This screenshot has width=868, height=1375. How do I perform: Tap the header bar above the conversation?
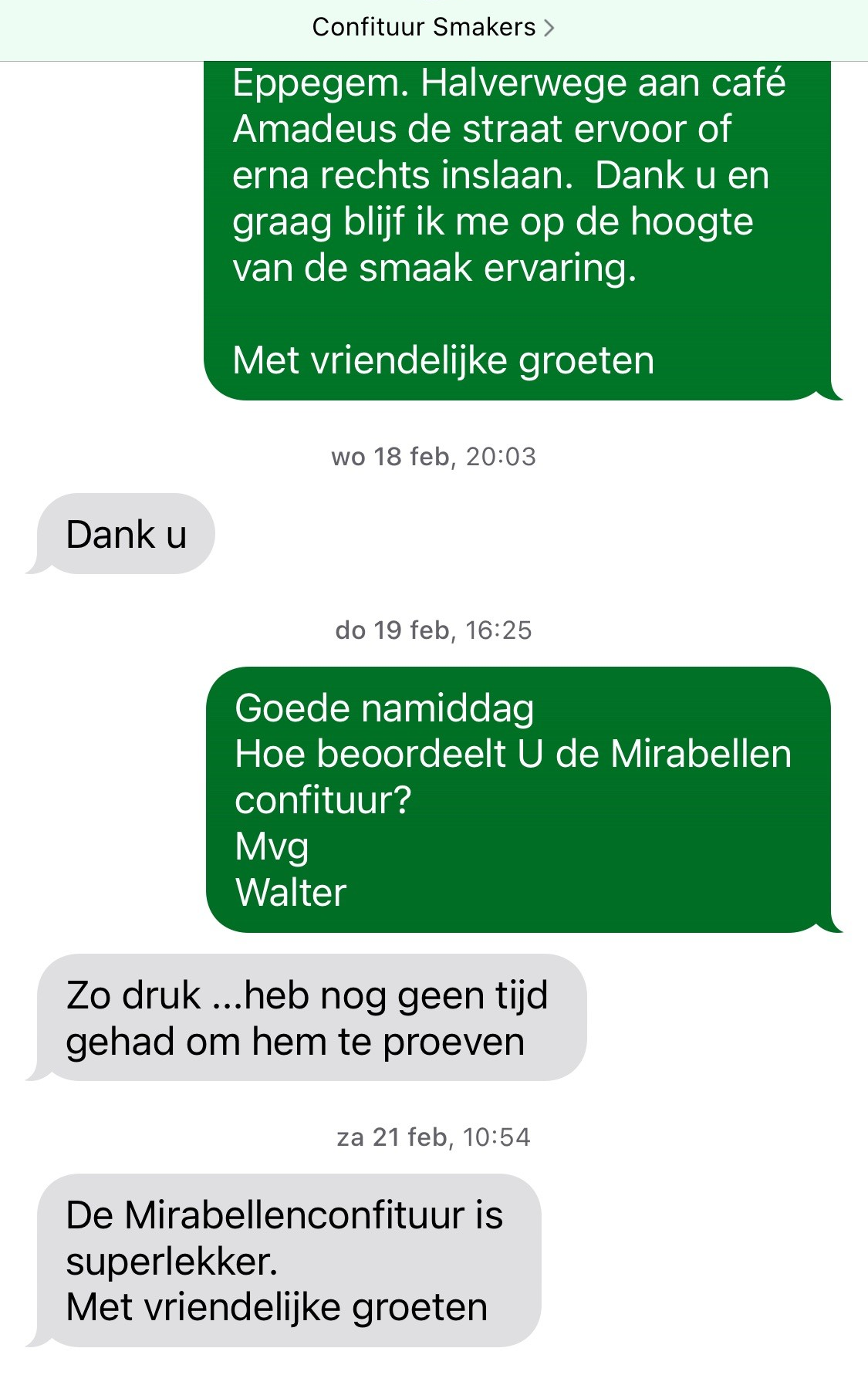tap(434, 26)
